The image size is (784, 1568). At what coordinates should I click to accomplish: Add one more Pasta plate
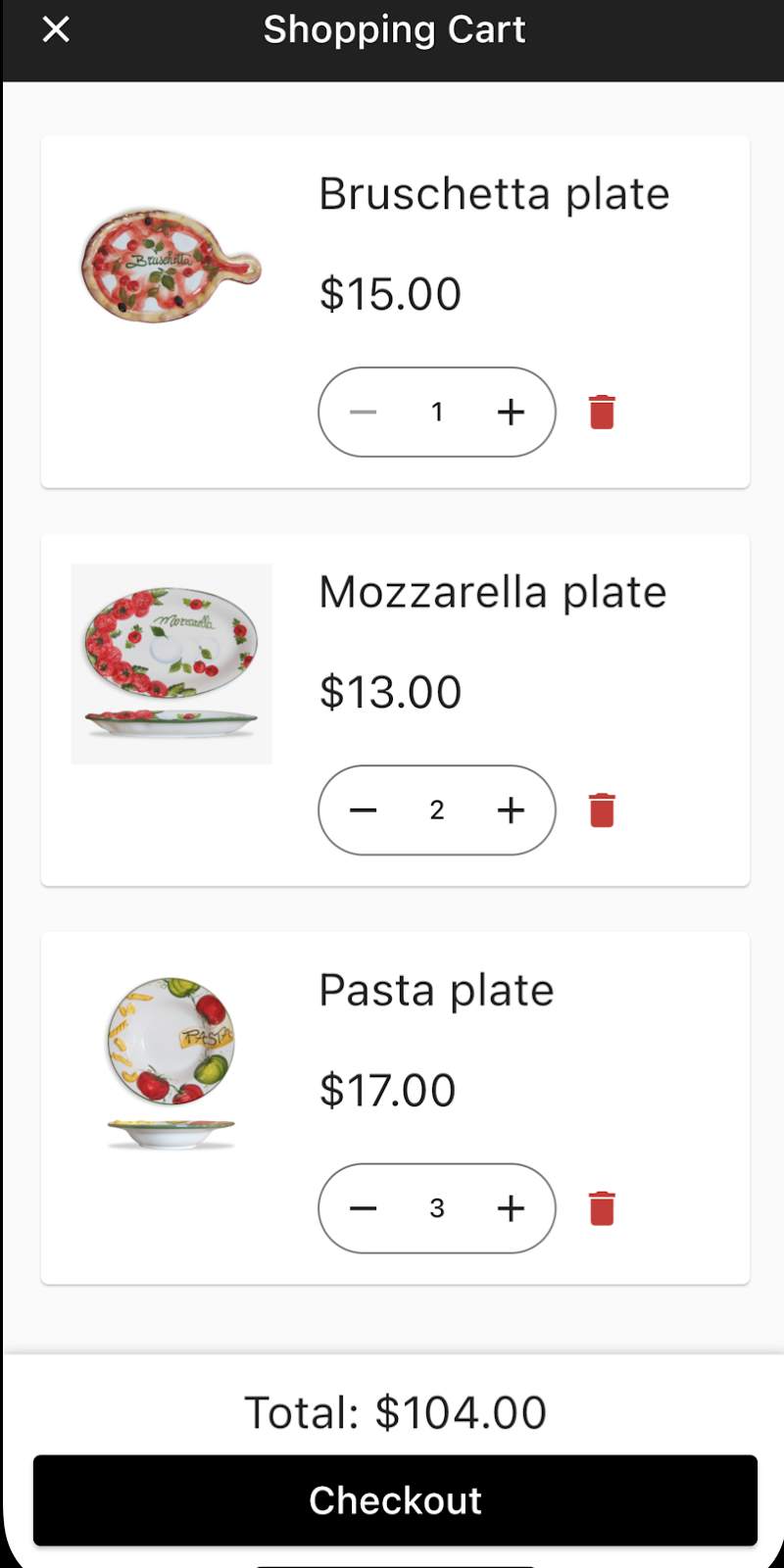point(511,1208)
